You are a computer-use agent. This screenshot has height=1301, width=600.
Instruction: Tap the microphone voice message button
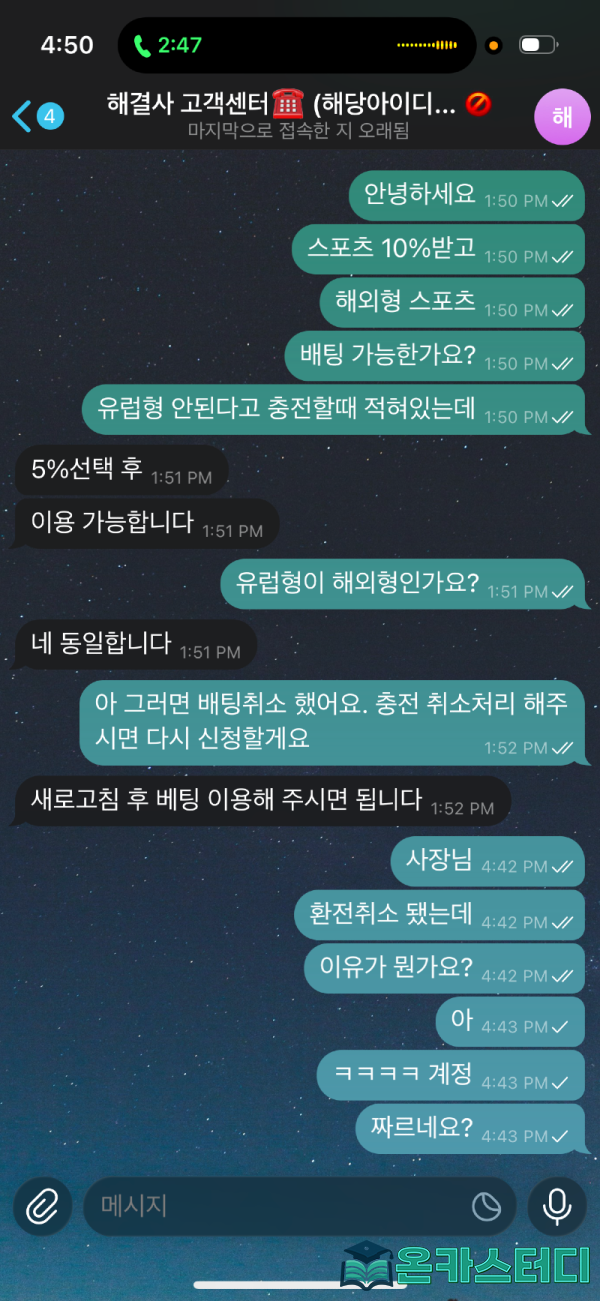(557, 1206)
